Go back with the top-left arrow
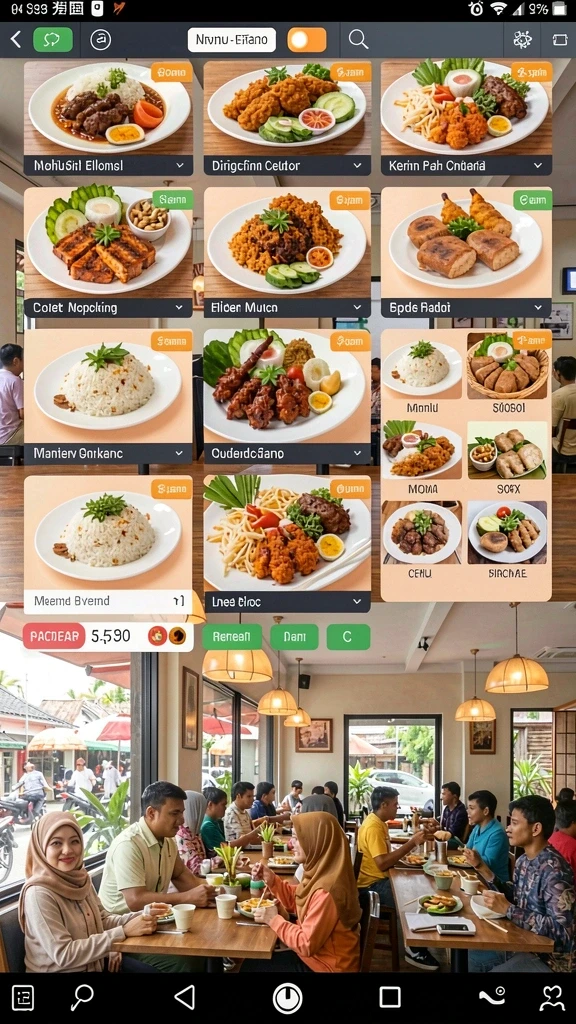 point(16,40)
